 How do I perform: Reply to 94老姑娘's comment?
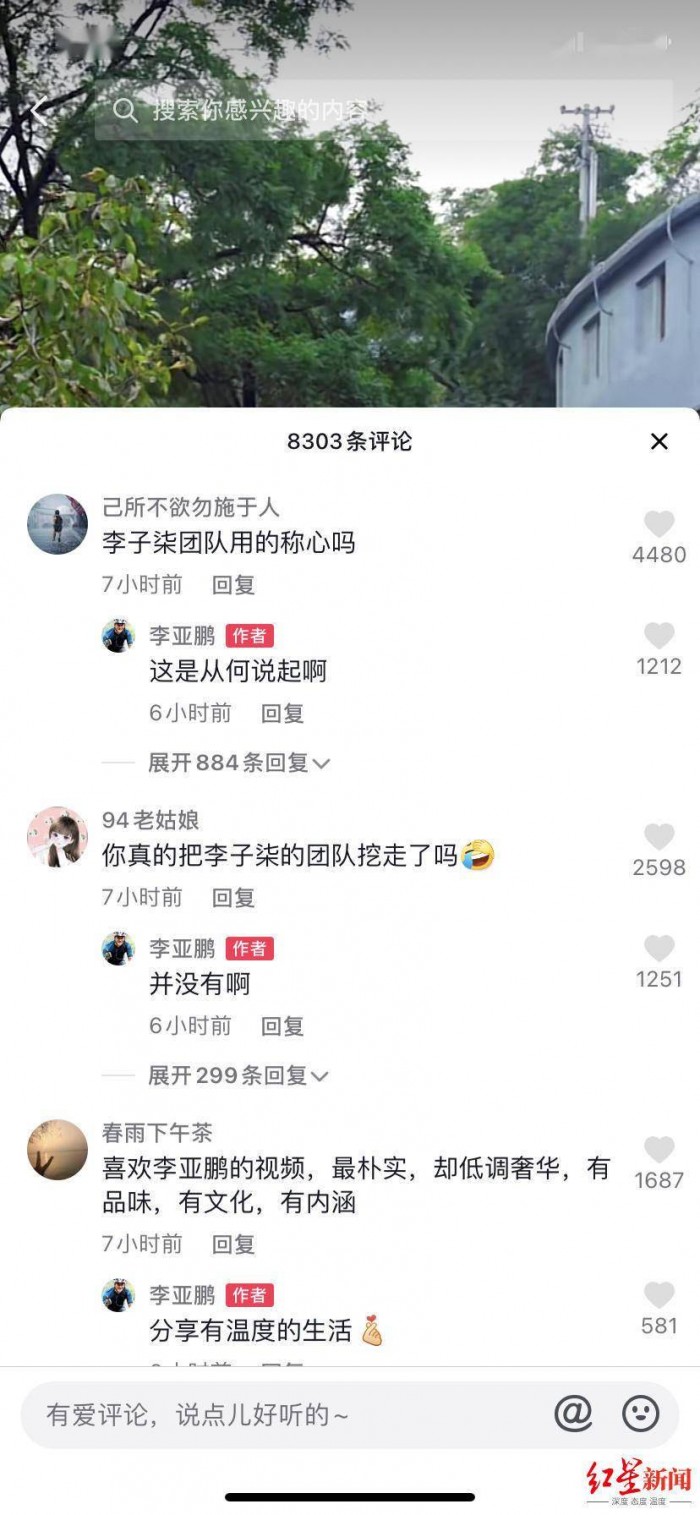233,898
